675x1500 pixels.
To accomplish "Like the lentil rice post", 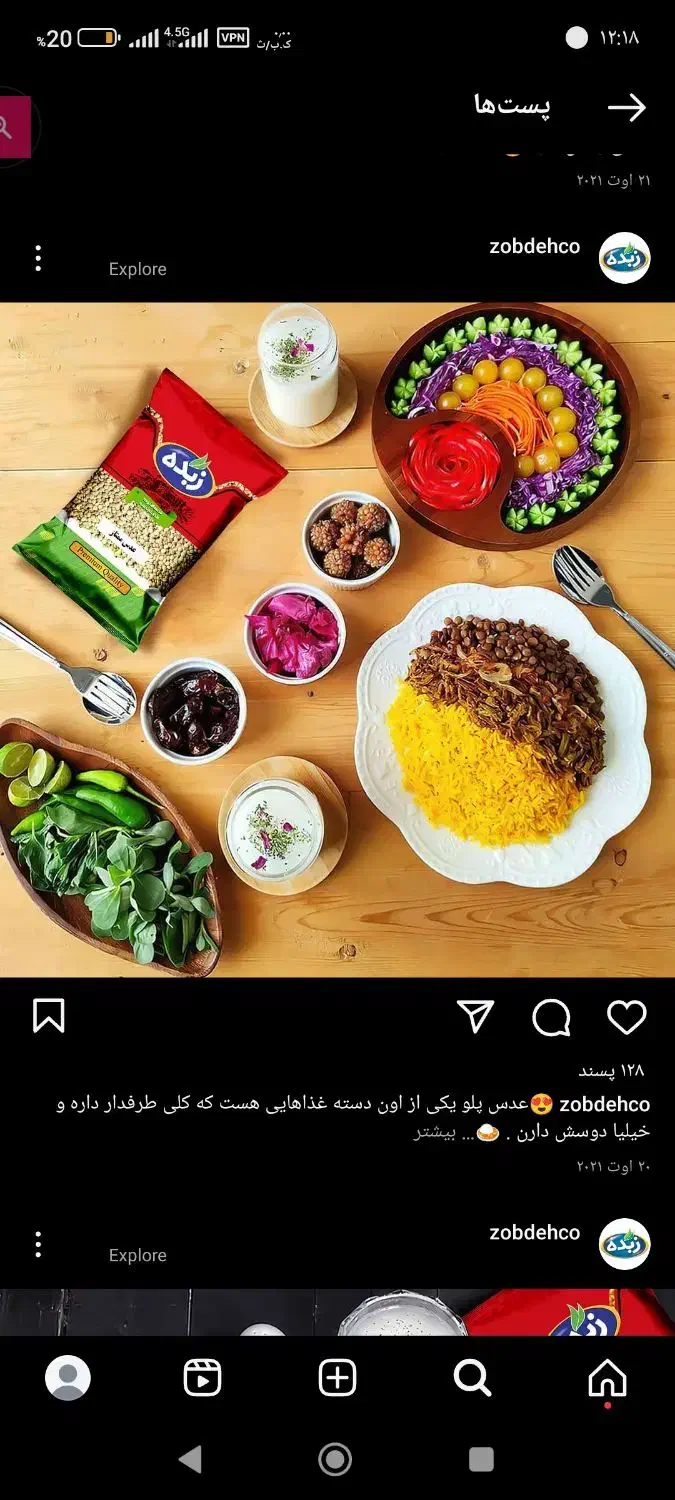I will [x=627, y=1018].
